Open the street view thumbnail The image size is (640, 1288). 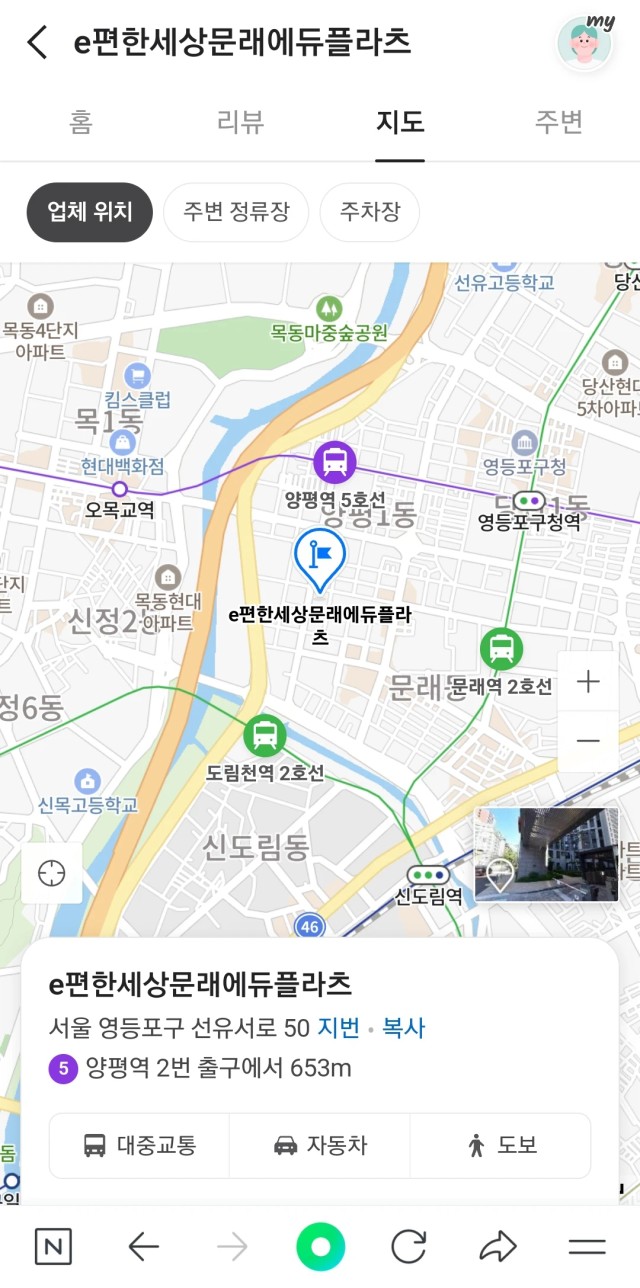pyautogui.click(x=546, y=855)
